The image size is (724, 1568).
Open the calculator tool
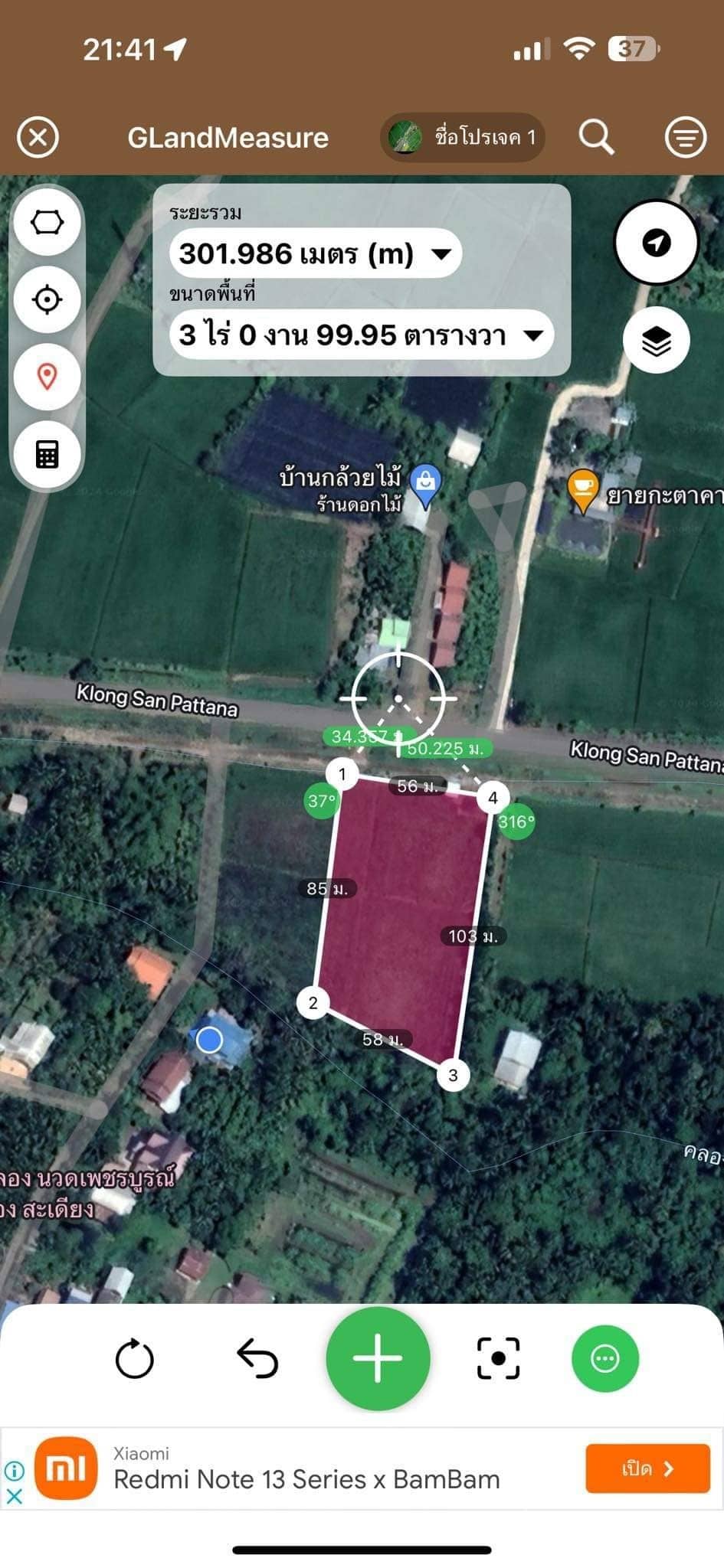[46, 453]
